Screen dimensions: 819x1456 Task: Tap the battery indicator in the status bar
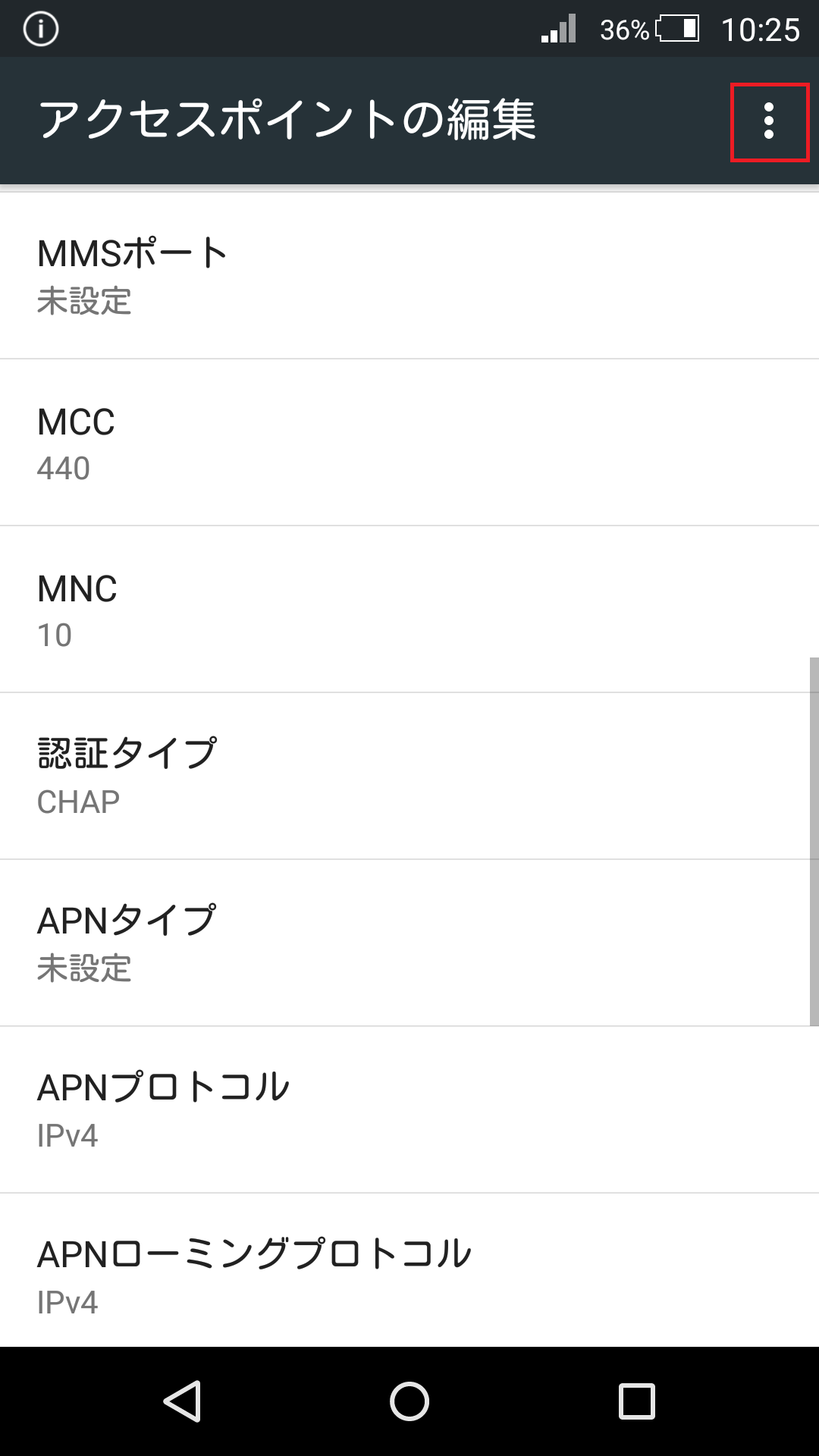coord(677,28)
